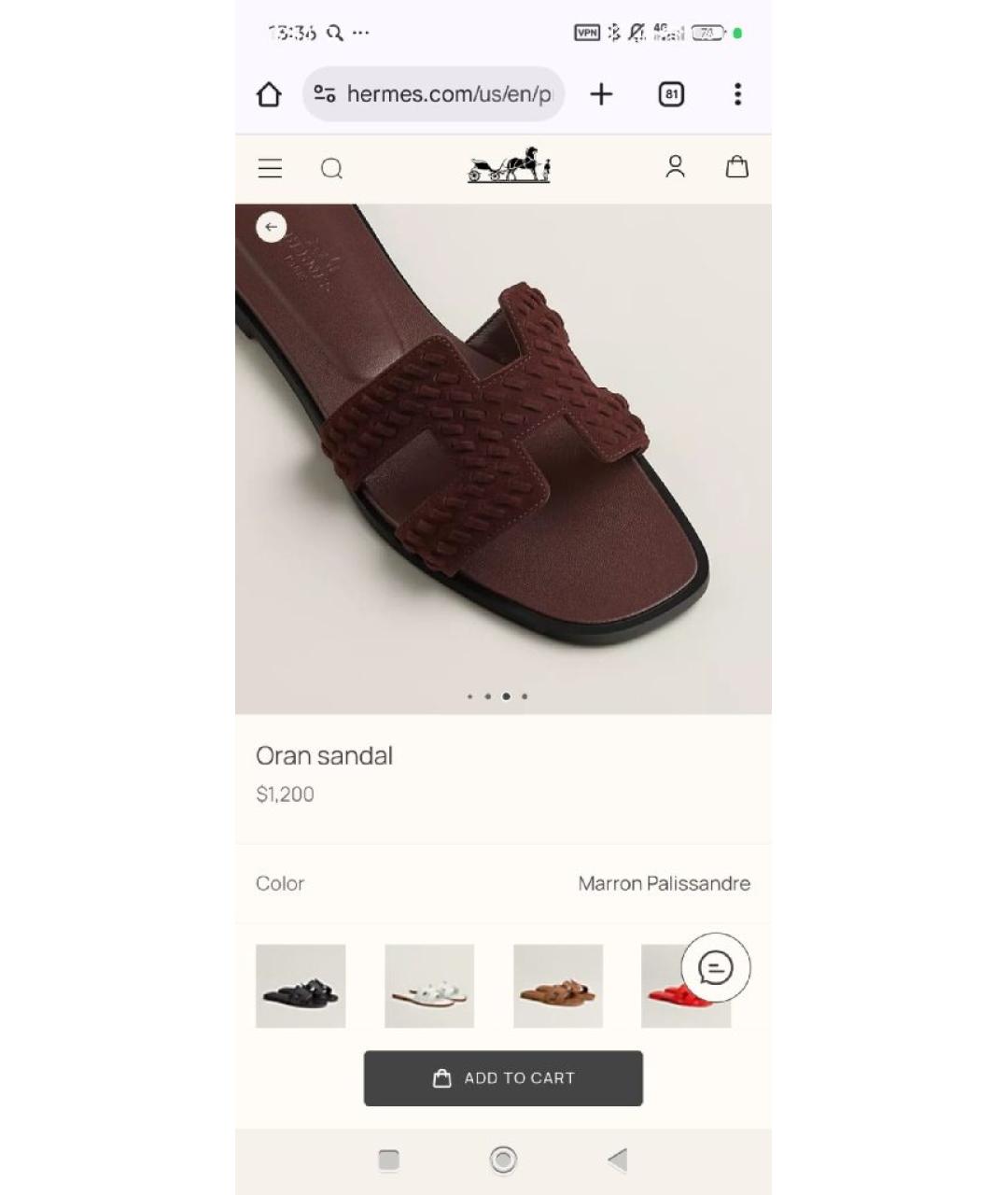Viewport: 1008px width, 1195px height.
Task: Select the white sandal color
Action: [429, 986]
